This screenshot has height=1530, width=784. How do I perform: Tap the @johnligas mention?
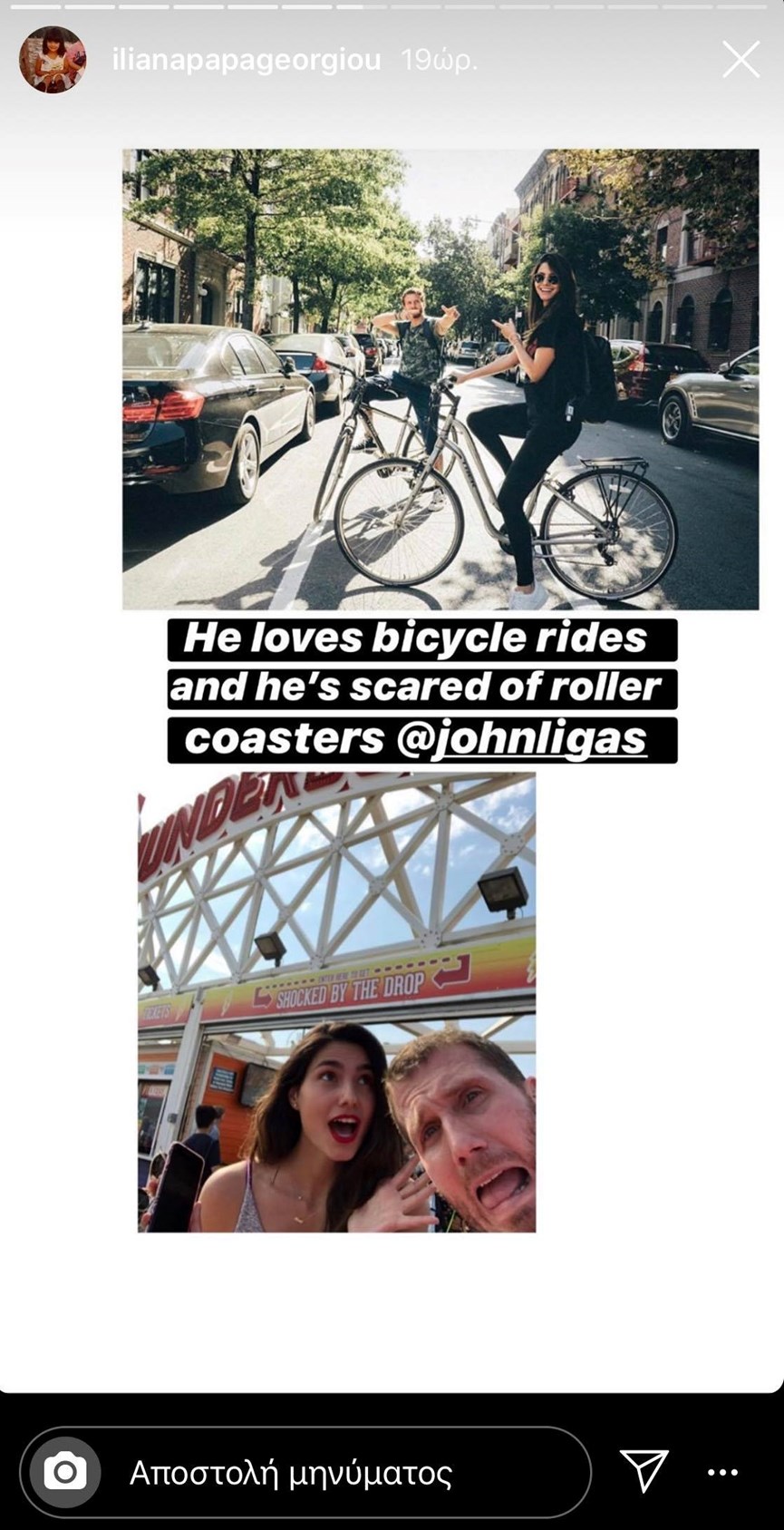(x=521, y=738)
